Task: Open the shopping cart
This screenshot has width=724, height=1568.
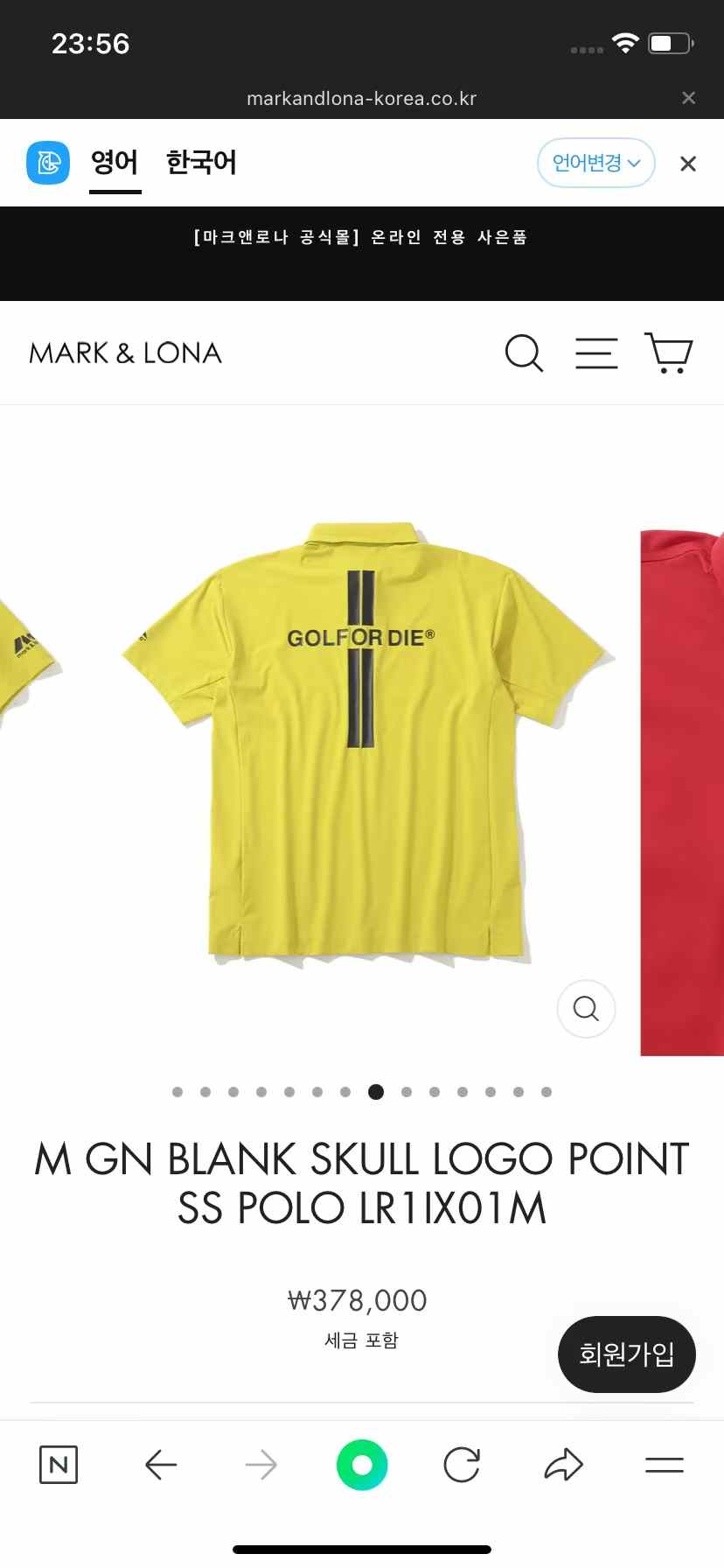Action: click(669, 353)
